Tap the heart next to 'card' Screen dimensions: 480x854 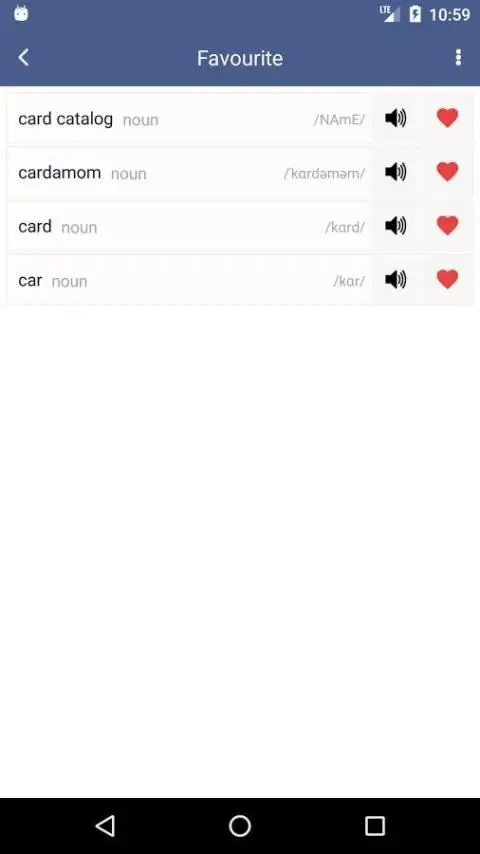(x=447, y=225)
